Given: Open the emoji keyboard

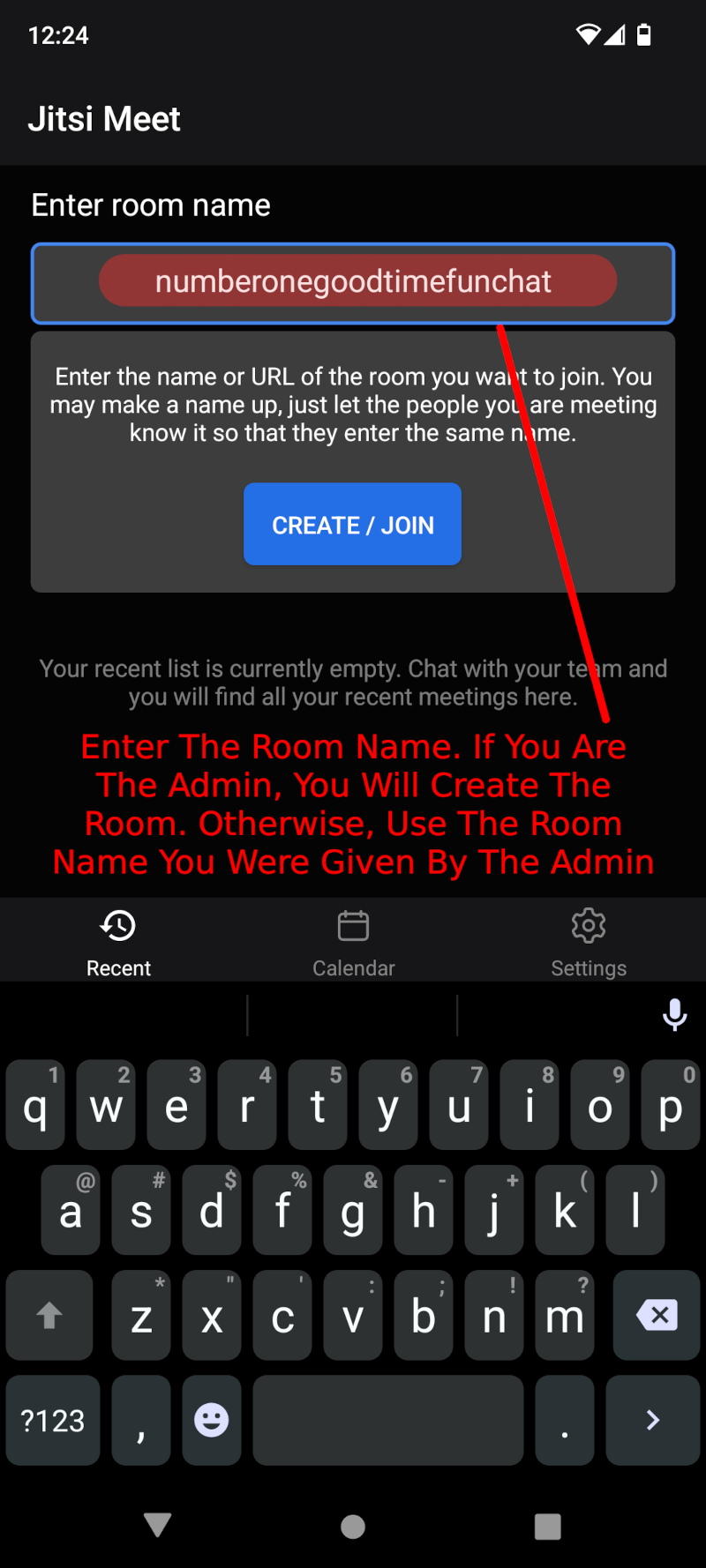Looking at the screenshot, I should pos(212,1421).
